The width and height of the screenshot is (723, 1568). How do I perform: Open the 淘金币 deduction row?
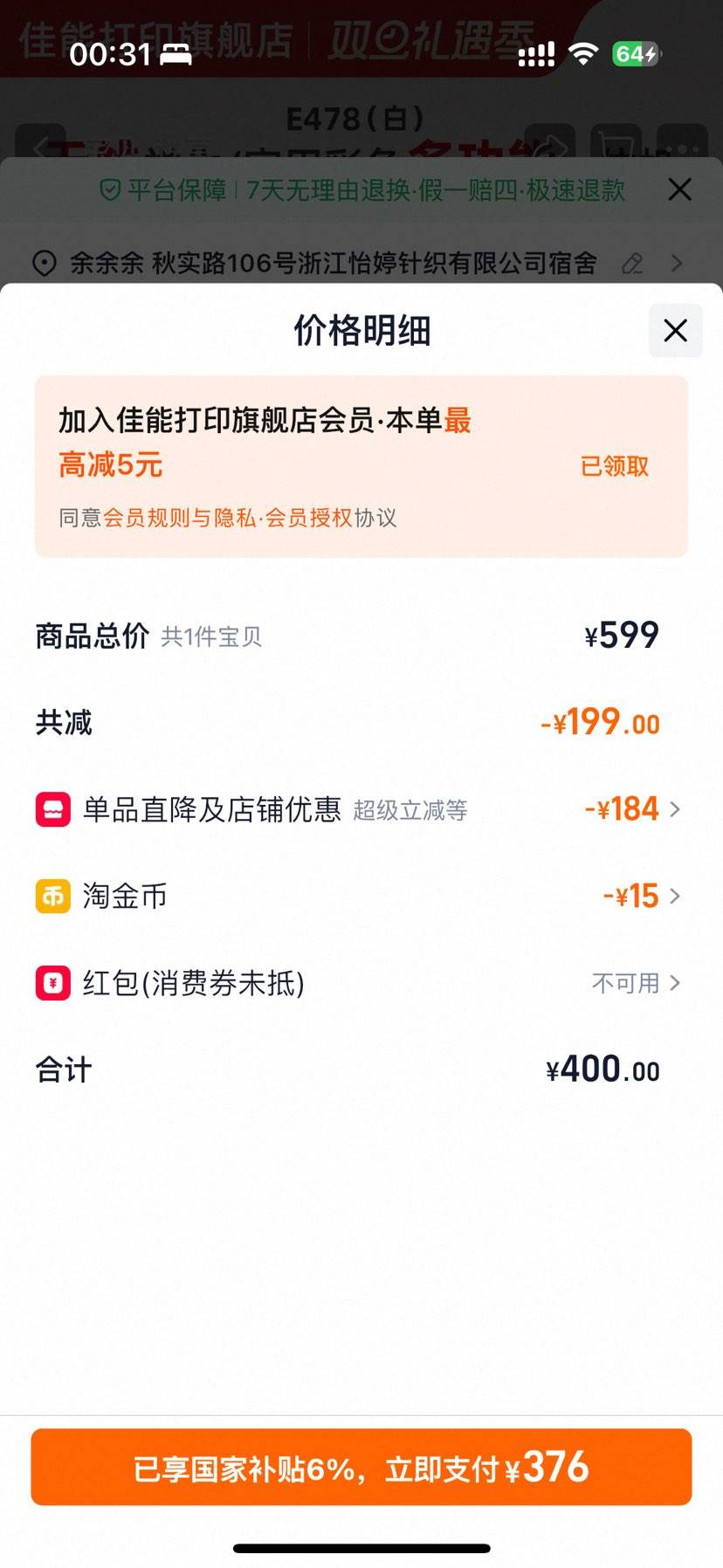[358, 896]
